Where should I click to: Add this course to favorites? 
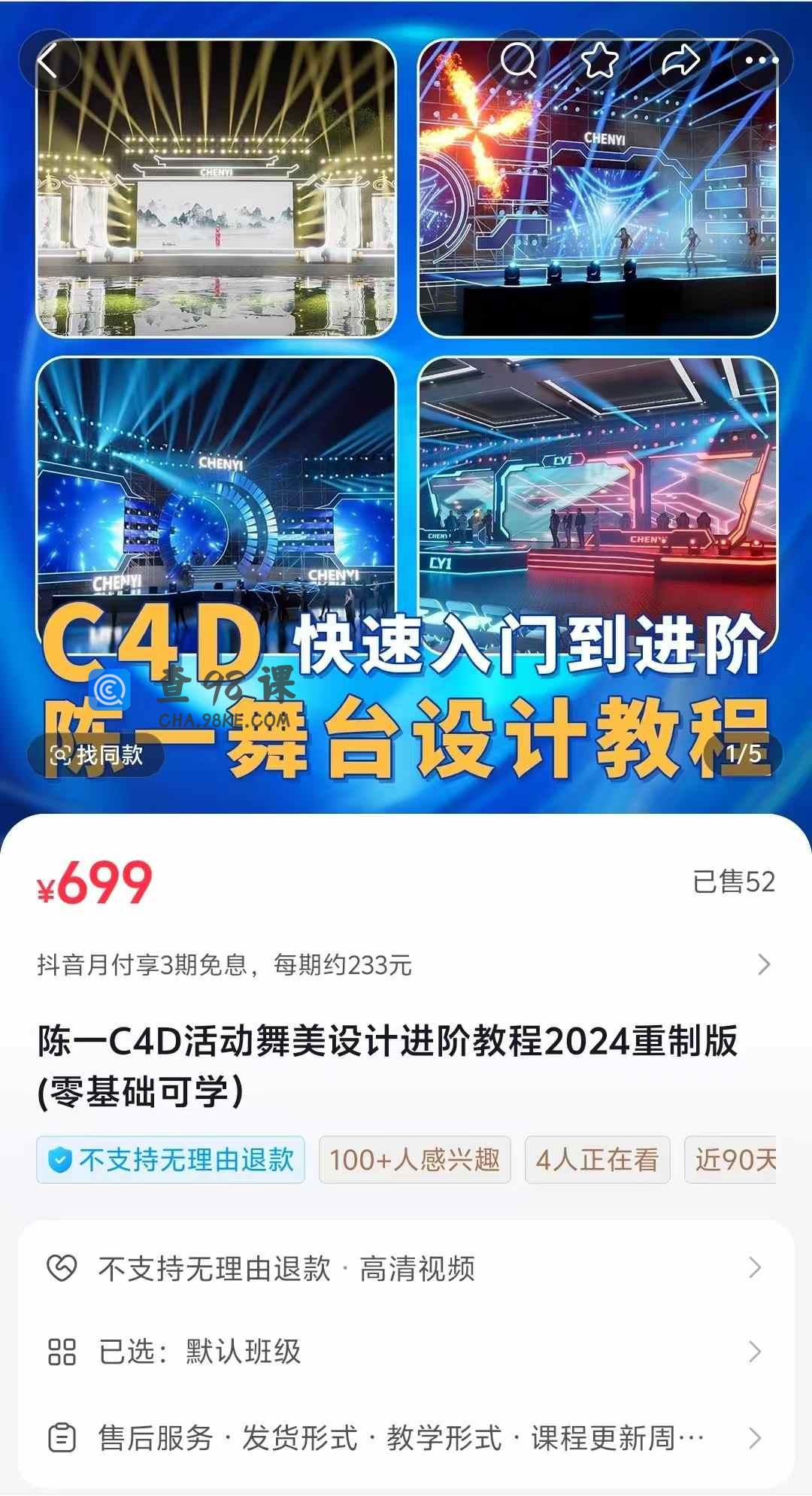coord(600,60)
